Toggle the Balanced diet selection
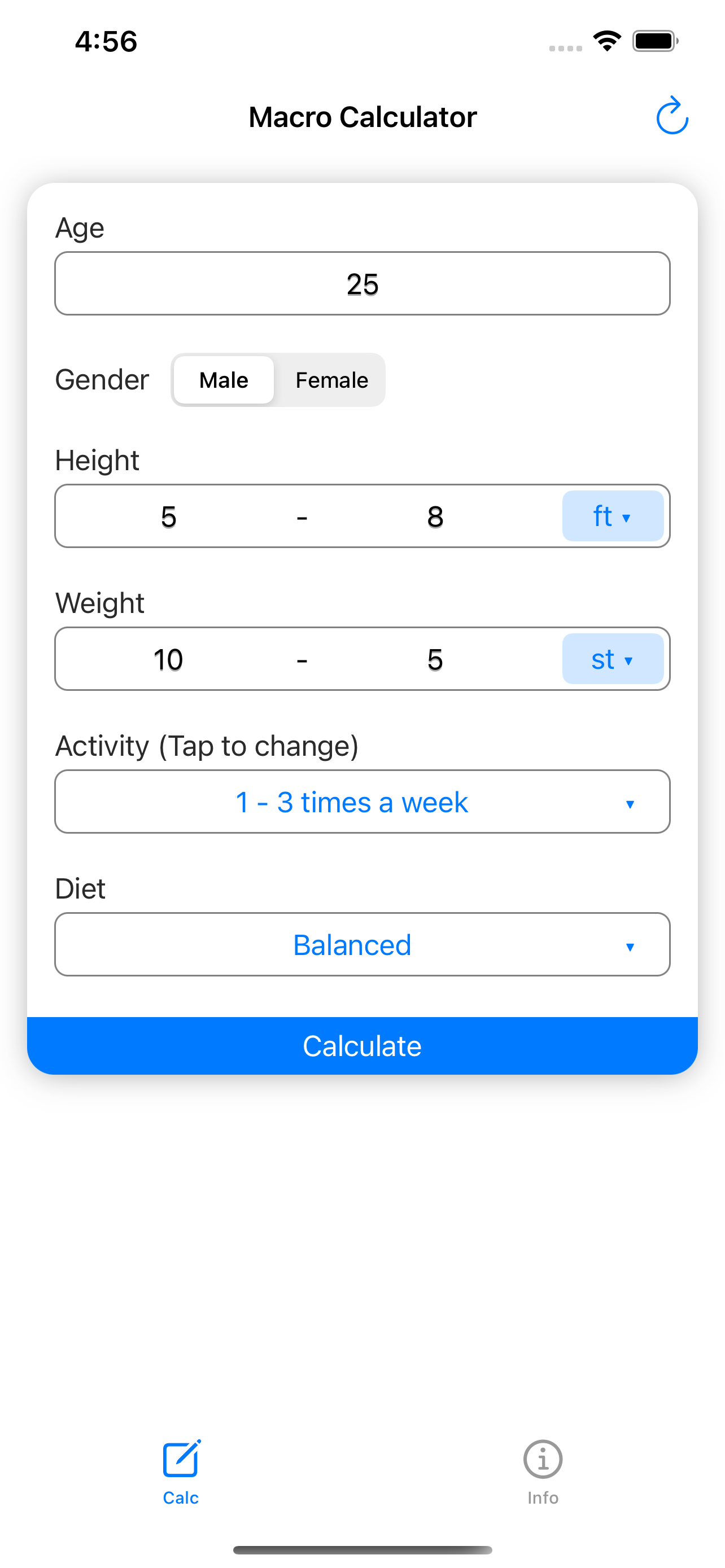Image resolution: width=725 pixels, height=1568 pixels. [361, 944]
